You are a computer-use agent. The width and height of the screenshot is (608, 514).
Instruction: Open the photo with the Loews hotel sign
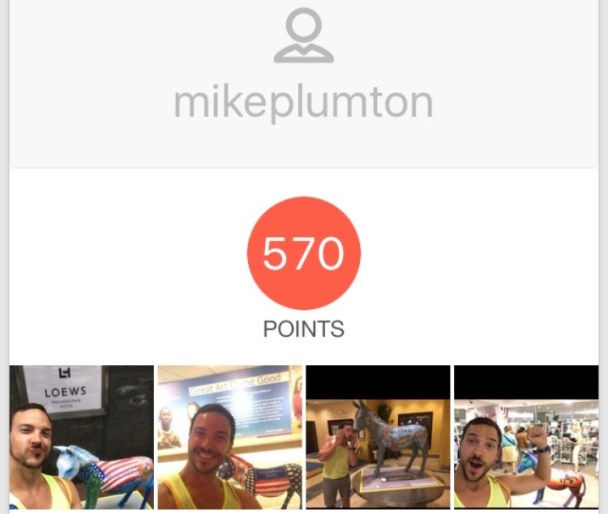pyautogui.click(x=81, y=437)
